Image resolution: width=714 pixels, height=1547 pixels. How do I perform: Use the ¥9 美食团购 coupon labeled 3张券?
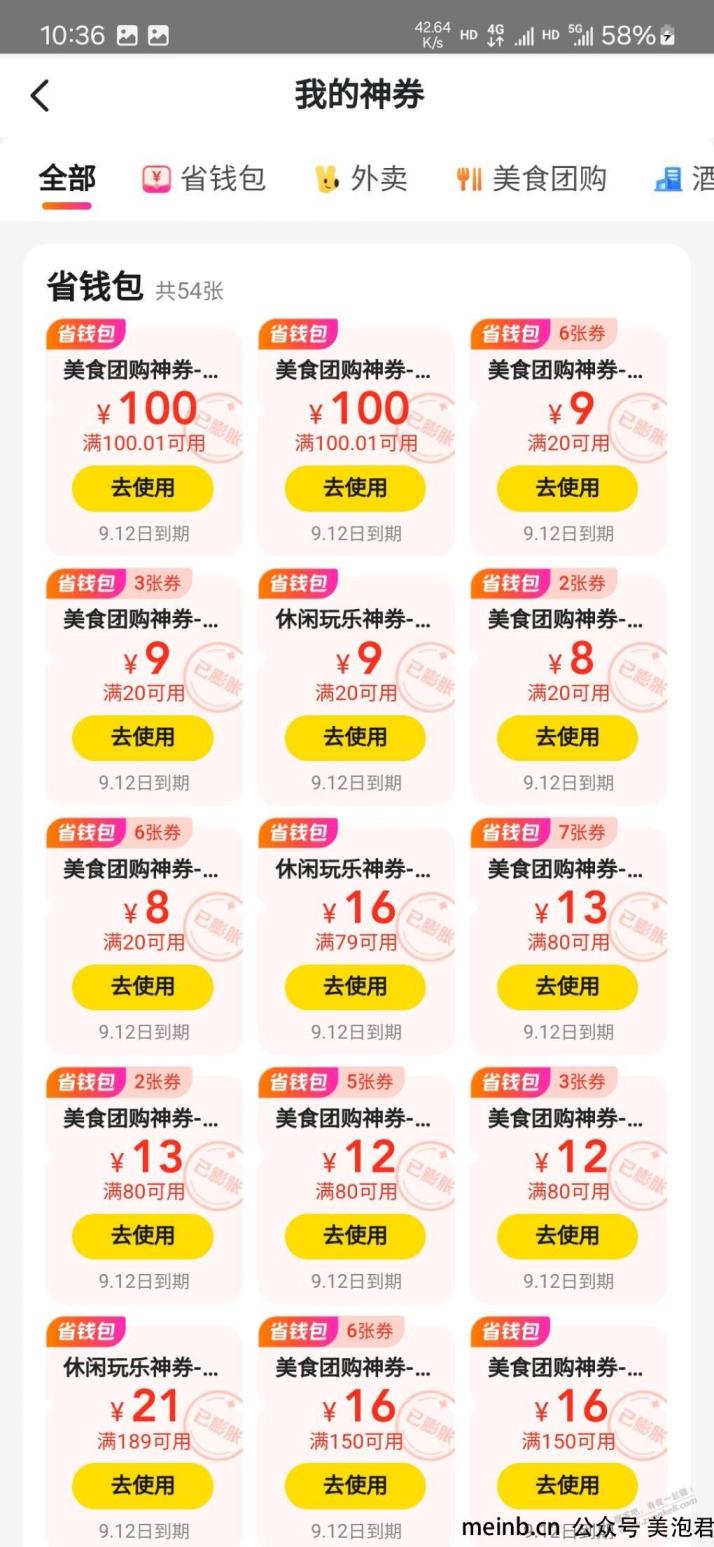pos(142,737)
